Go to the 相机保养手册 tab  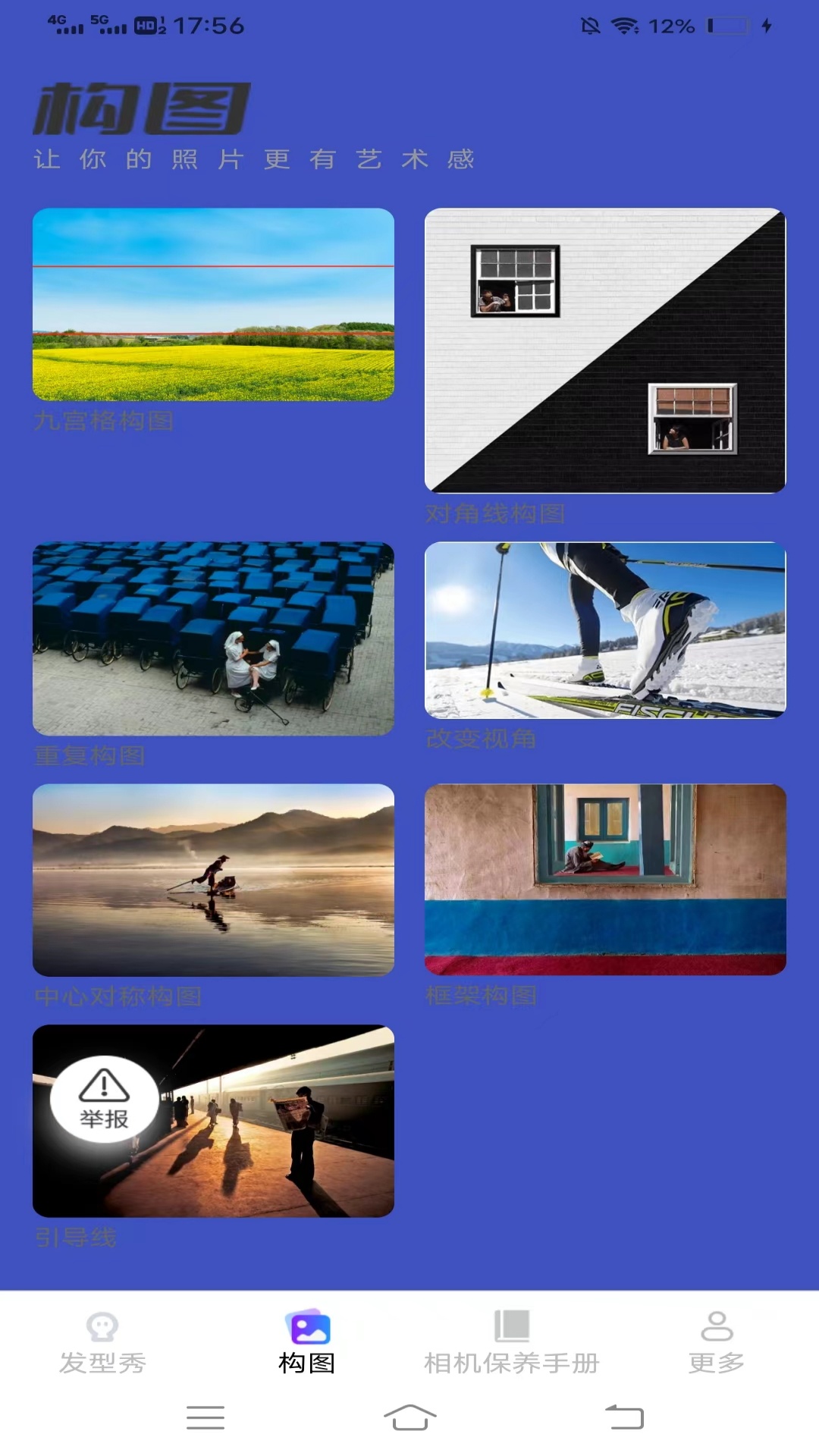point(512,1343)
